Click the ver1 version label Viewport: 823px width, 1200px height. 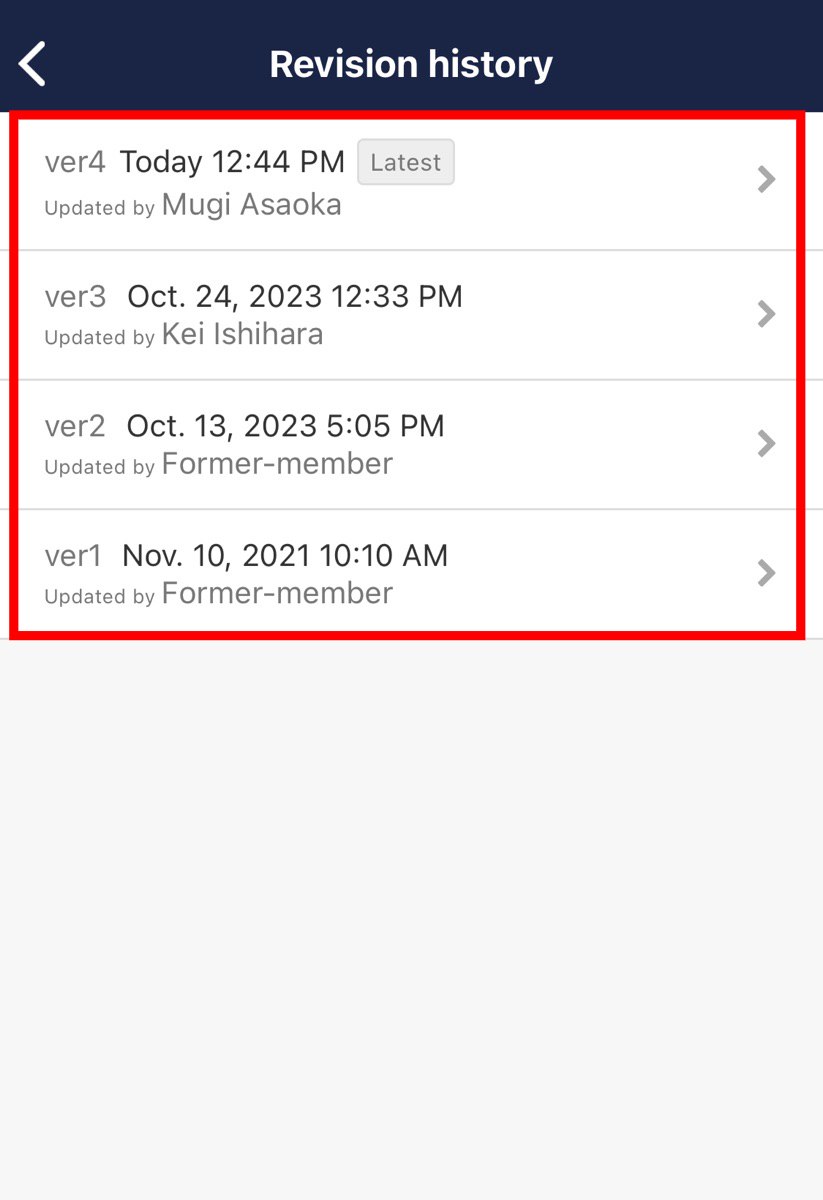[x=73, y=555]
